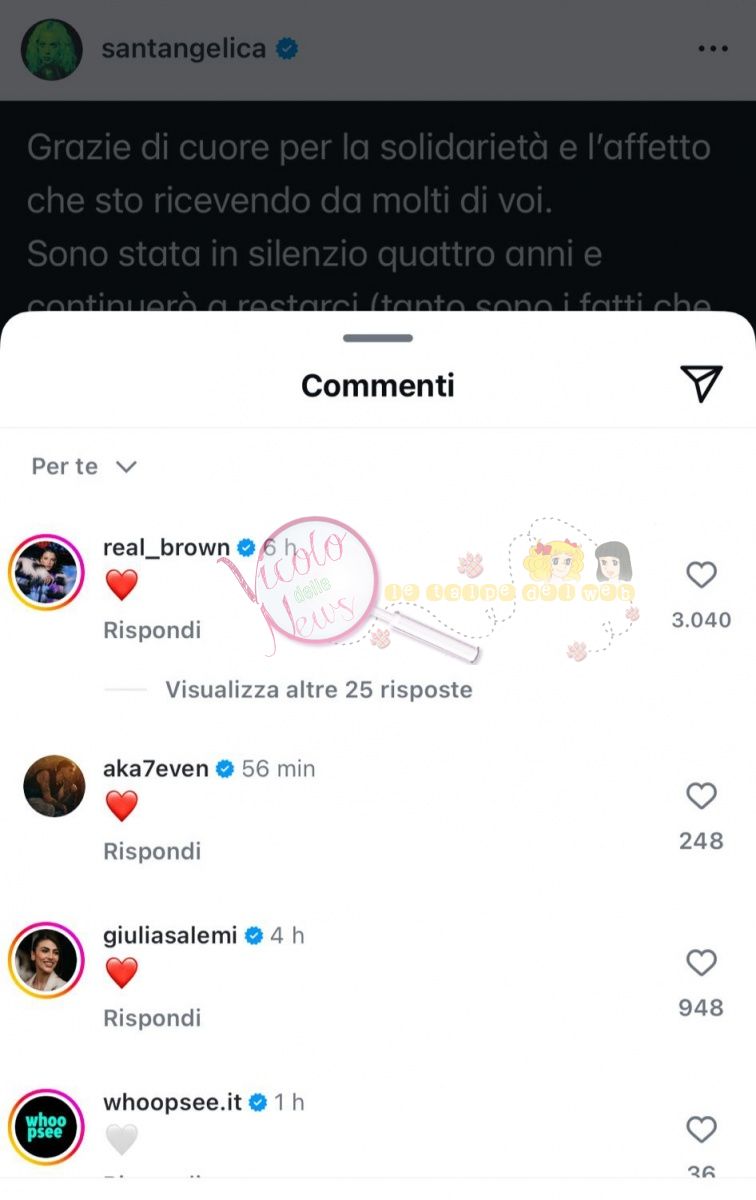Reply to aka7even's comment
Viewport: 756px width, 1200px height.
[152, 851]
